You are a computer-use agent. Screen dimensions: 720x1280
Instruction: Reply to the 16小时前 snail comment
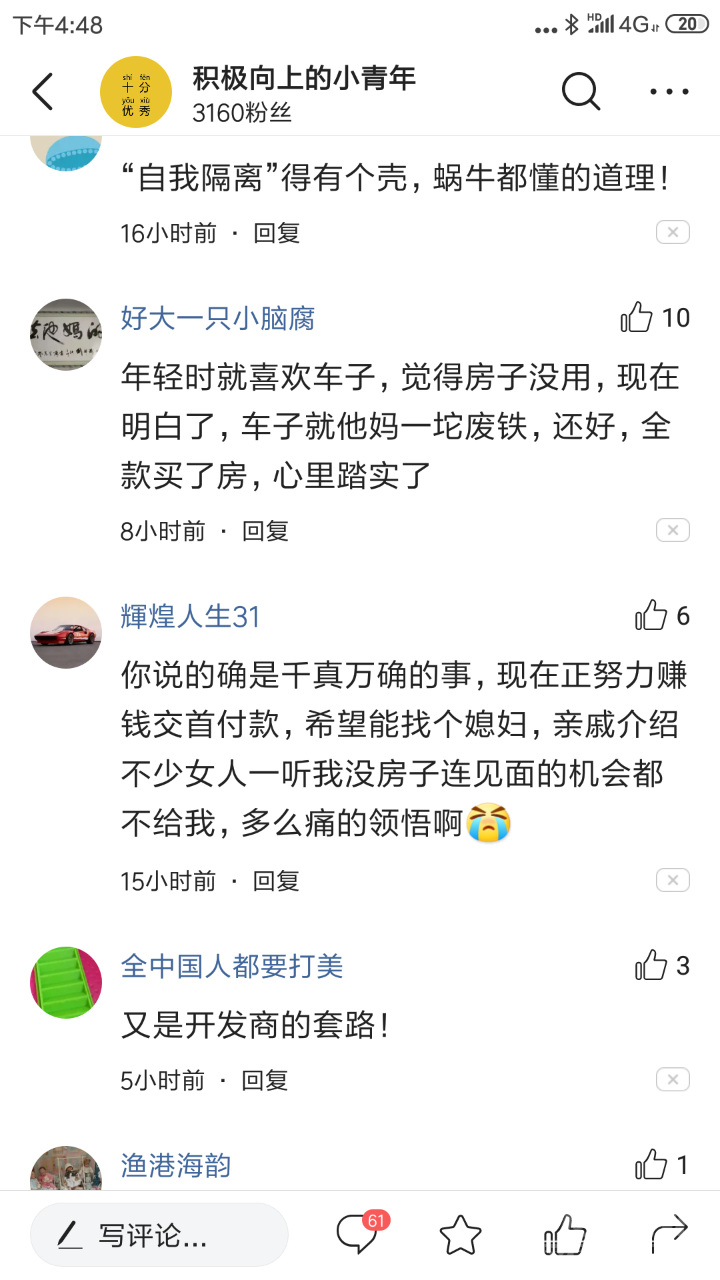[276, 233]
